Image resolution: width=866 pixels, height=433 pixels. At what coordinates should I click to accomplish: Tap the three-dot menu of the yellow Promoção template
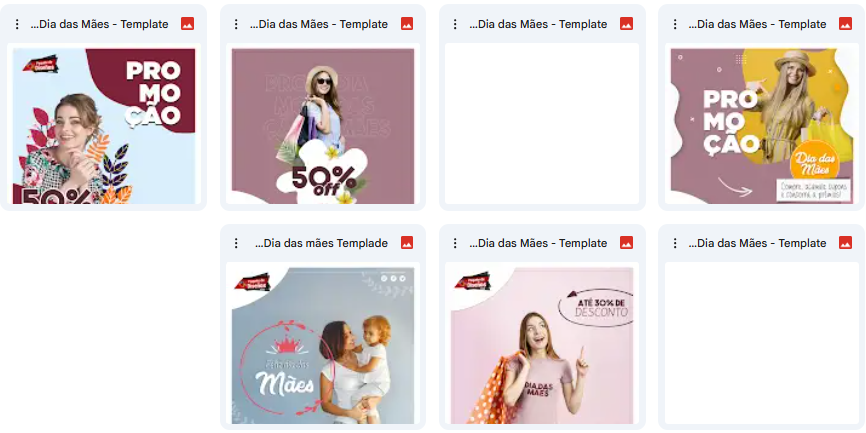675,24
